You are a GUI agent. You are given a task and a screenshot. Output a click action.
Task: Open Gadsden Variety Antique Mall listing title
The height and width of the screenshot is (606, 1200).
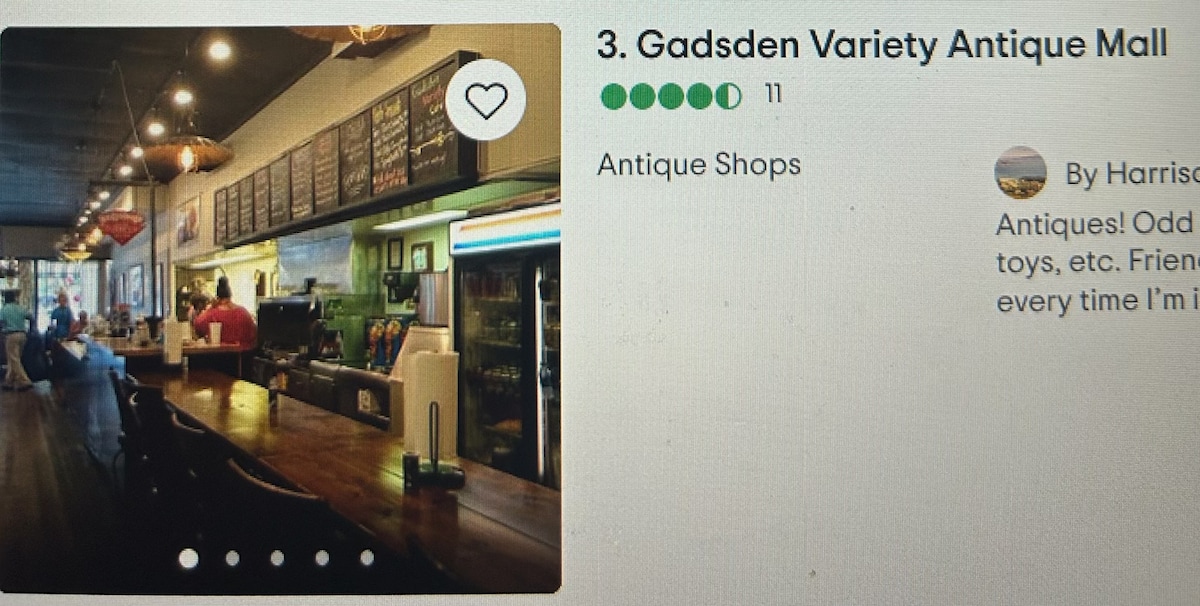click(x=882, y=45)
